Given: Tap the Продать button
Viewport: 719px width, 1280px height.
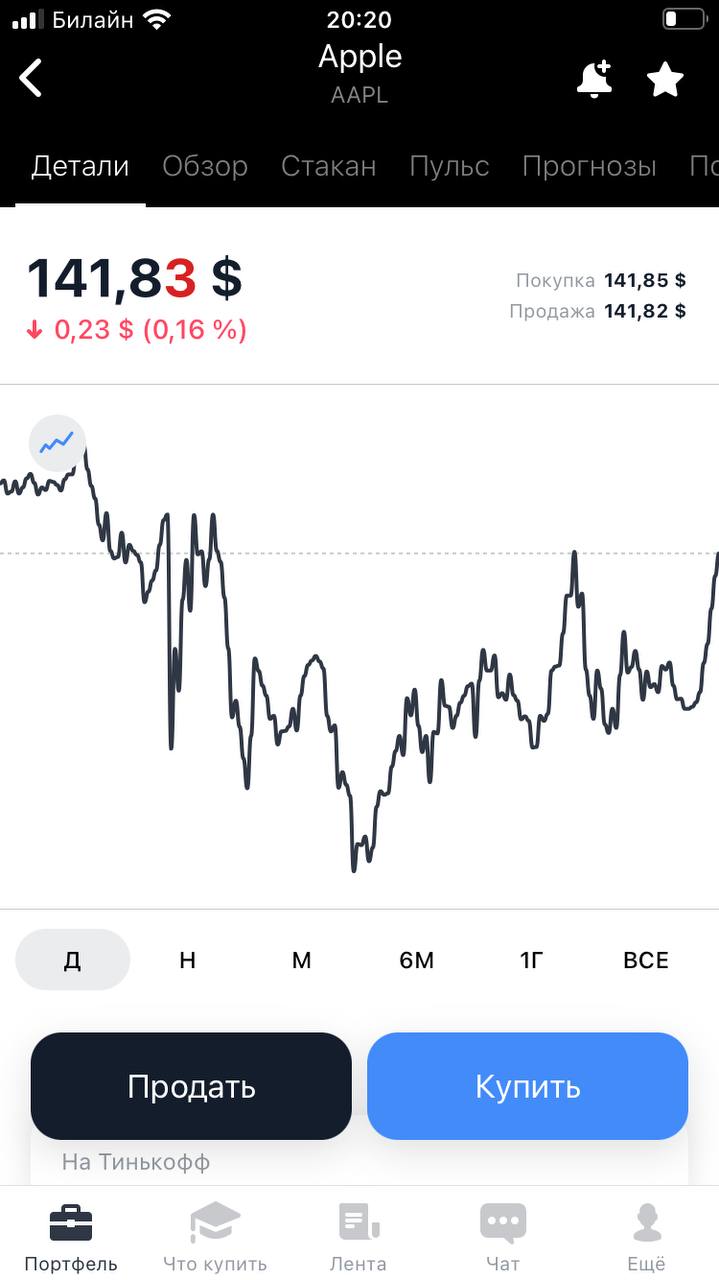Looking at the screenshot, I should pyautogui.click(x=191, y=1086).
